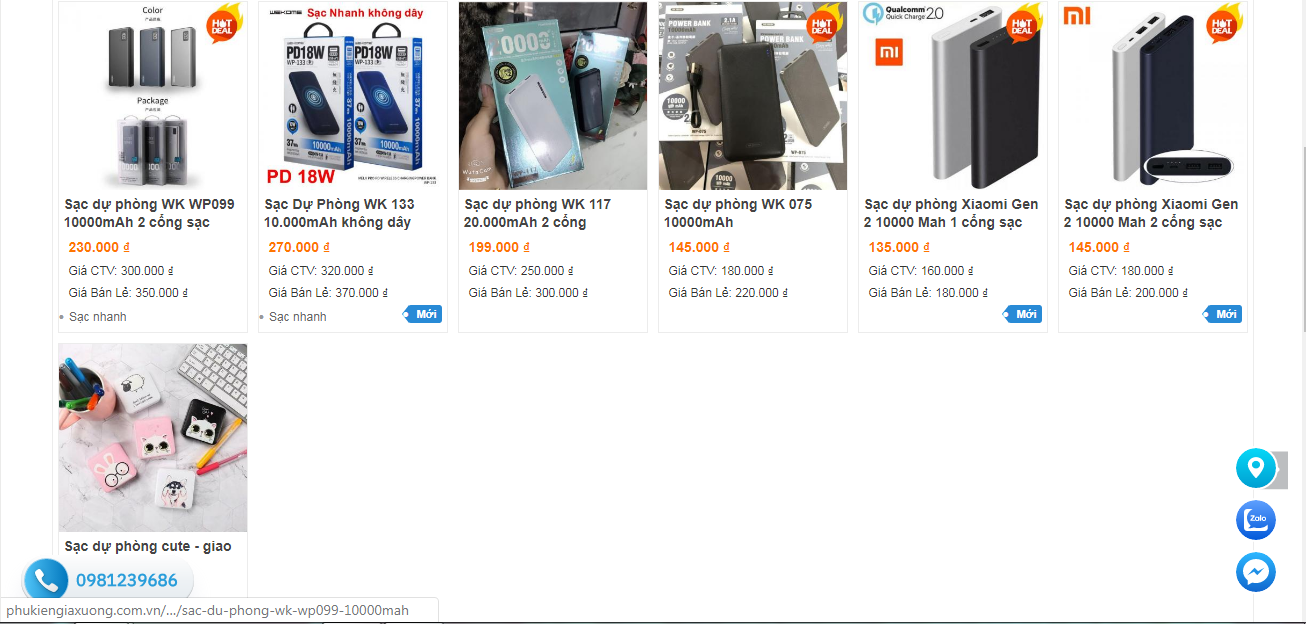Image resolution: width=1306 pixels, height=624 pixels.
Task: Tap Sạc nhanh tag under WK 133
Action: coord(297,316)
